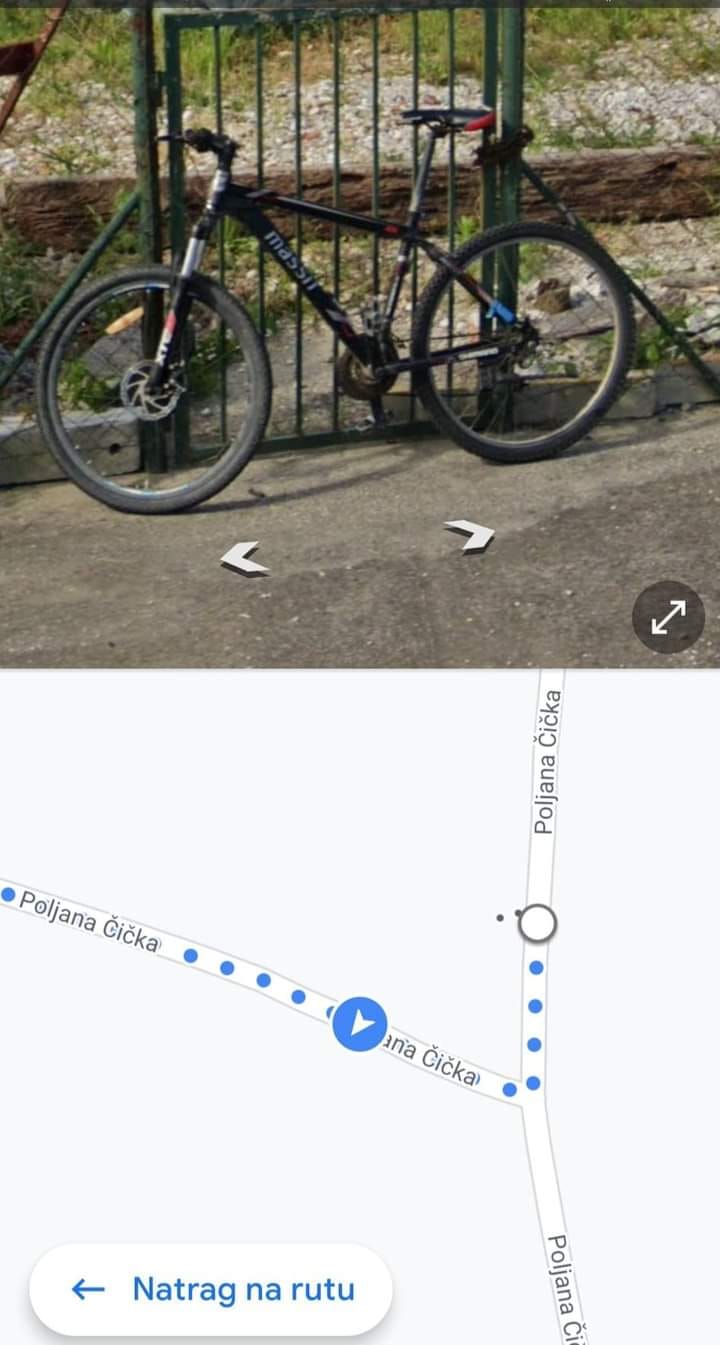The image size is (720, 1345).
Task: Select the blue position marker on the map
Action: [x=360, y=1024]
